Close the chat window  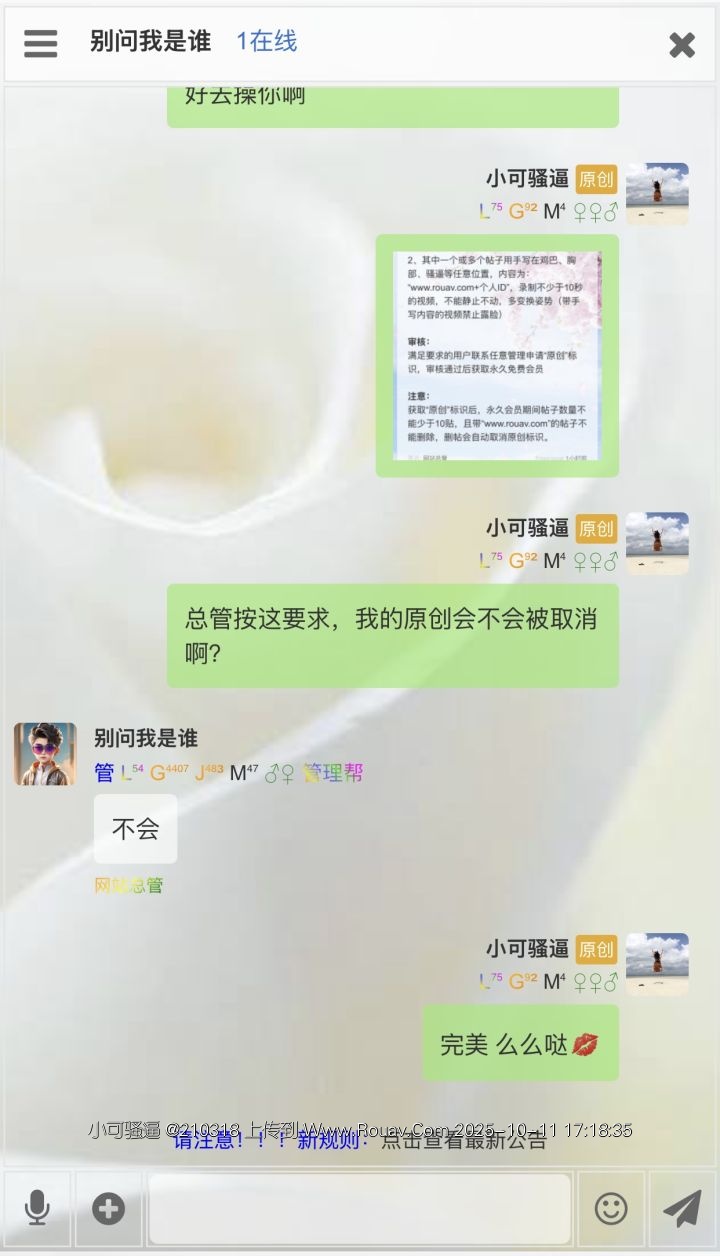click(682, 44)
